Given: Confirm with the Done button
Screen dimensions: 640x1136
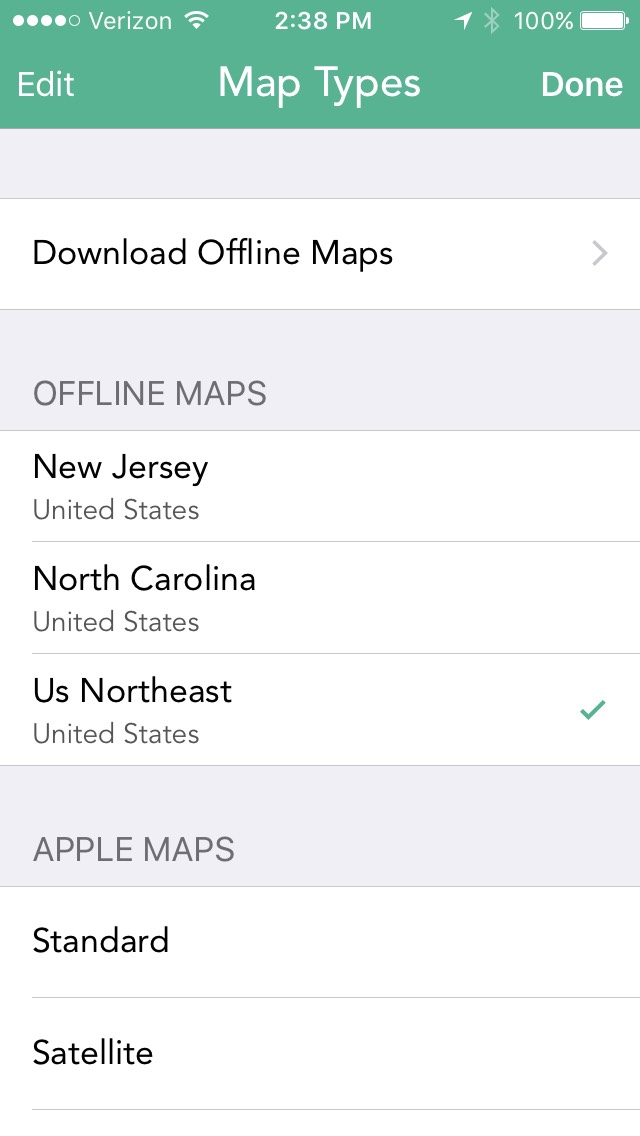Looking at the screenshot, I should pyautogui.click(x=581, y=84).
